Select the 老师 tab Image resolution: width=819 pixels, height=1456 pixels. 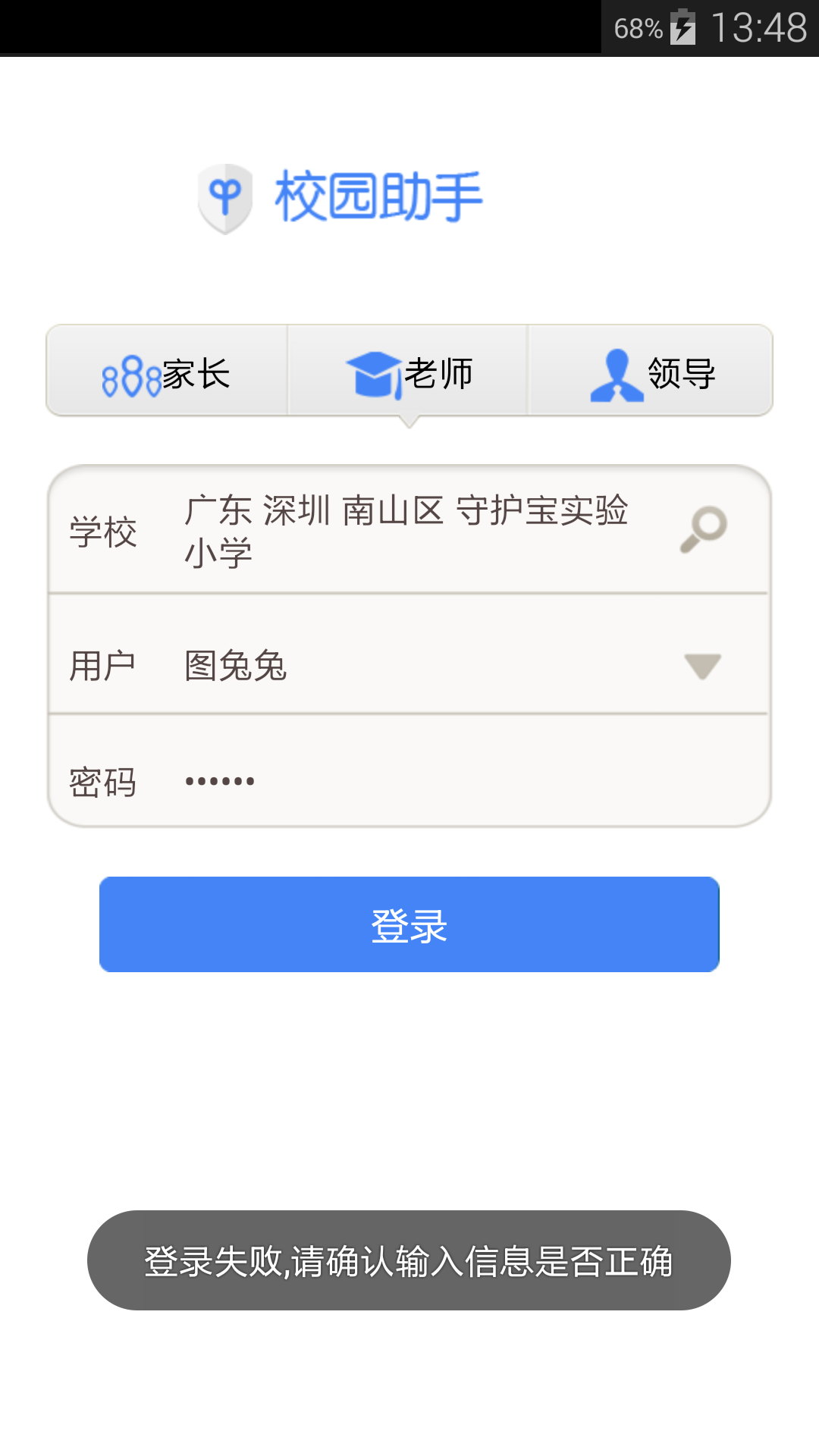[x=408, y=372]
